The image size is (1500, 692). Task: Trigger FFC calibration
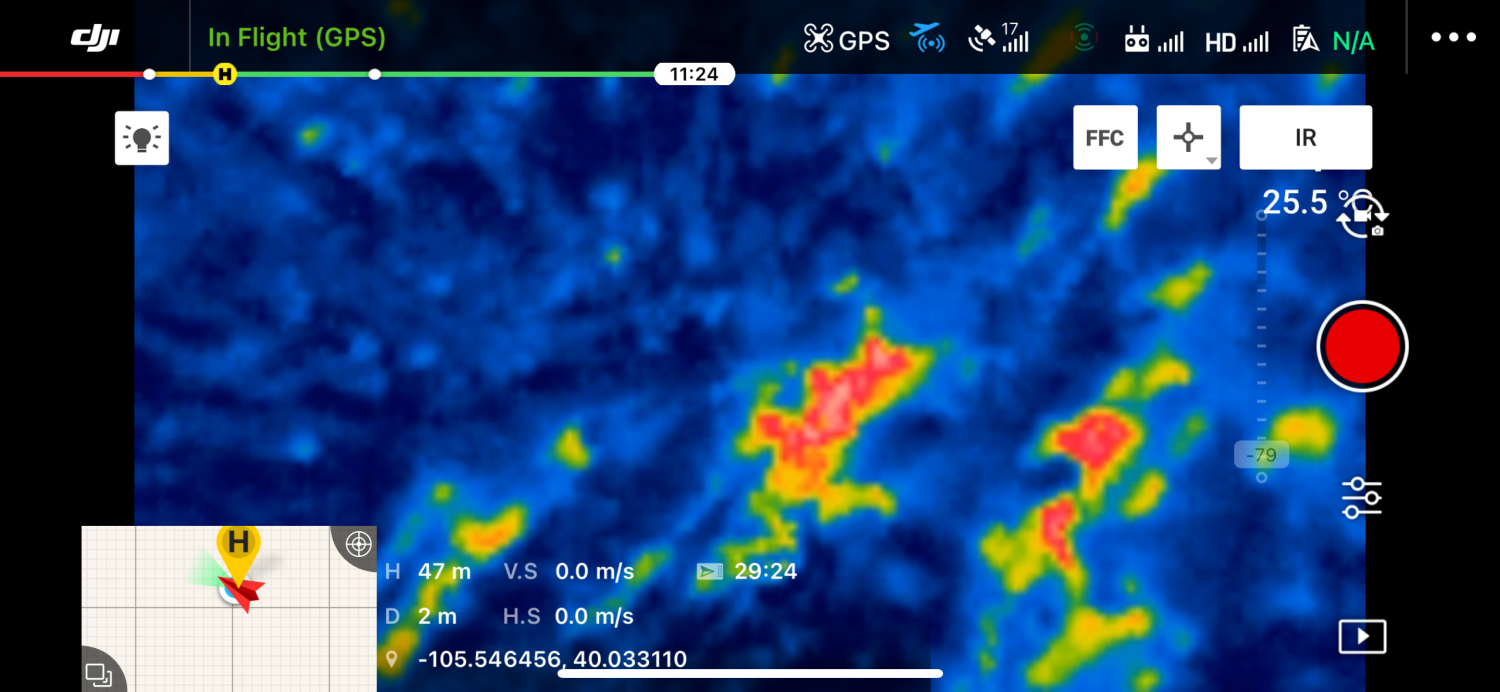1105,138
